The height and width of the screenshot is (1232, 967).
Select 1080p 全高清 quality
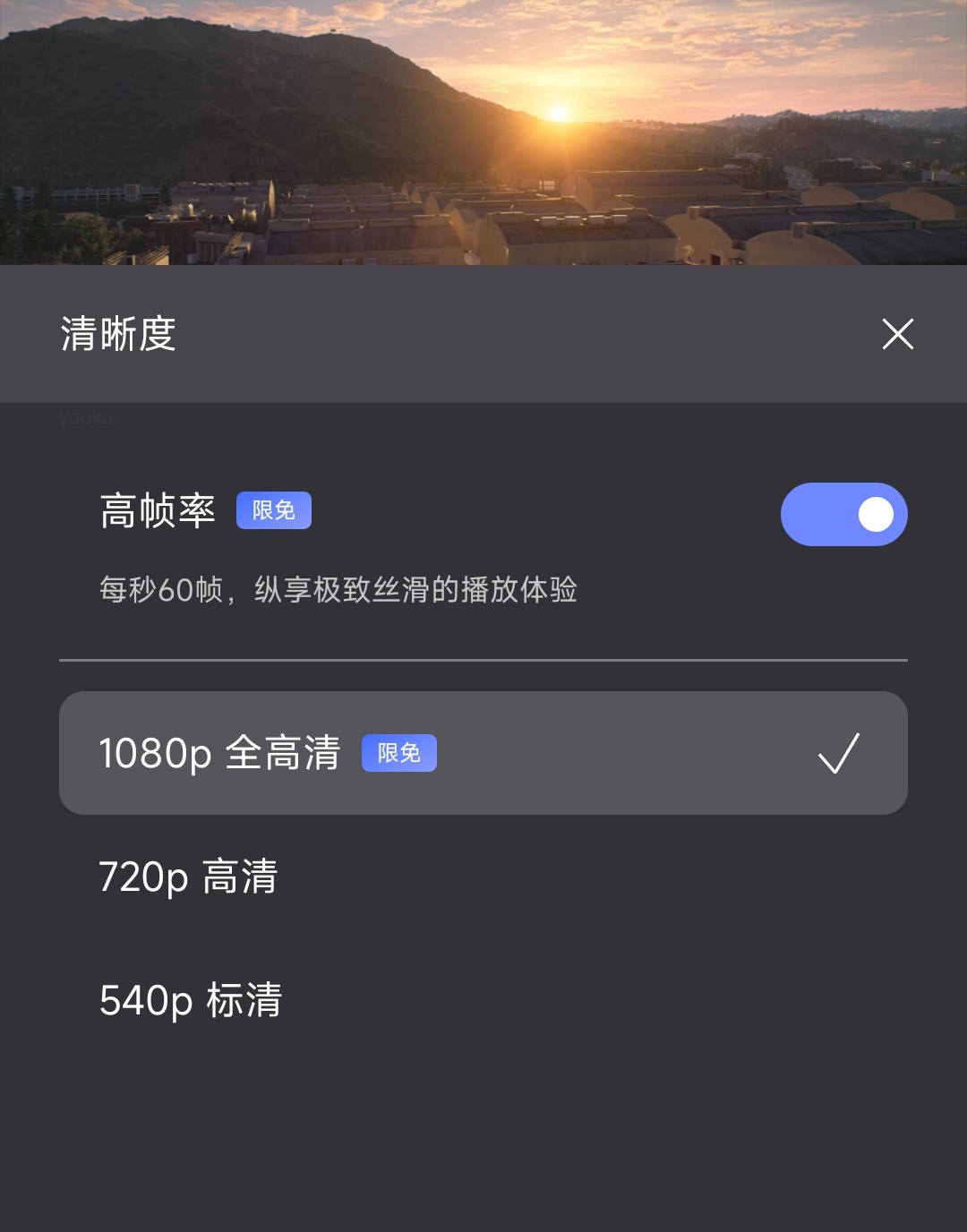point(483,753)
